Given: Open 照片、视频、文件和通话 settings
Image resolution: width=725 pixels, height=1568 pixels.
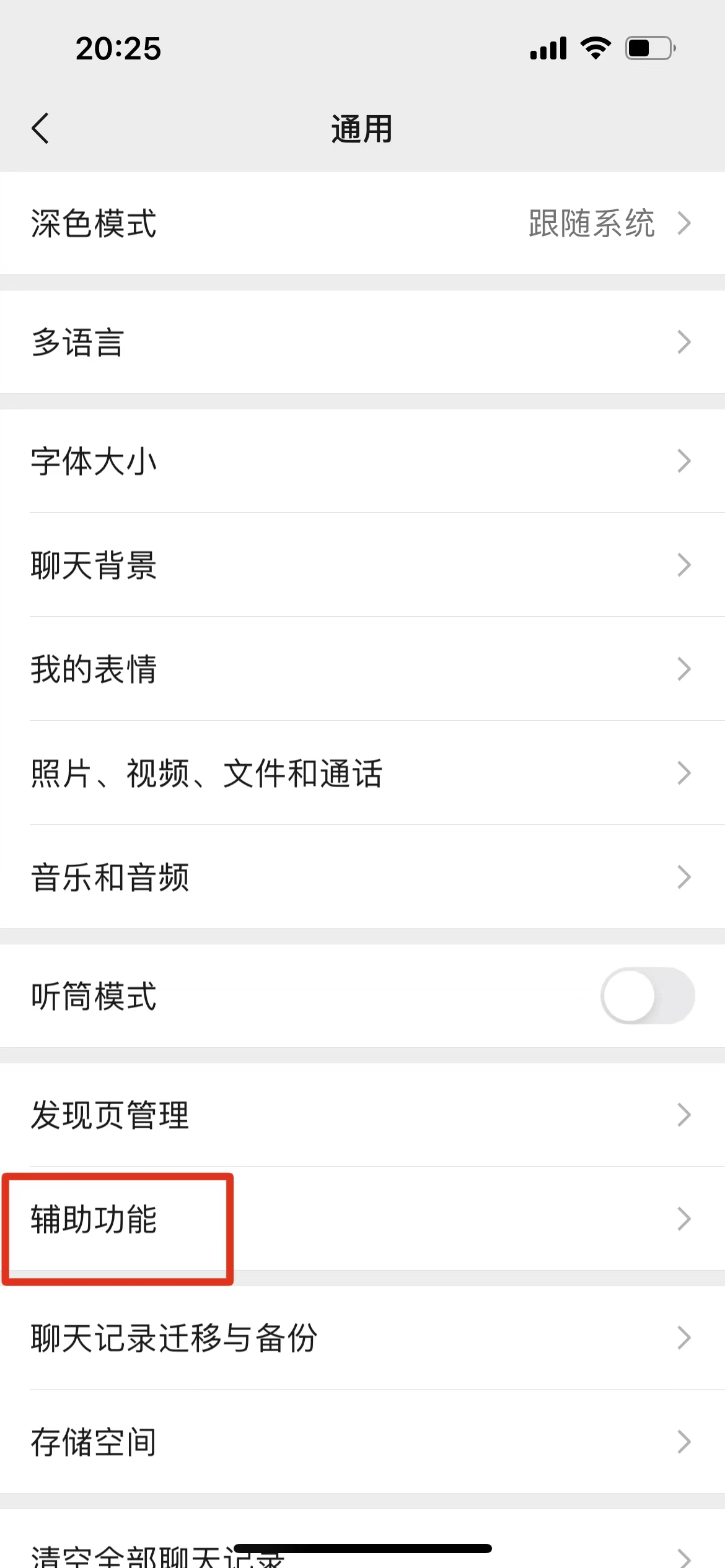Looking at the screenshot, I should (362, 772).
